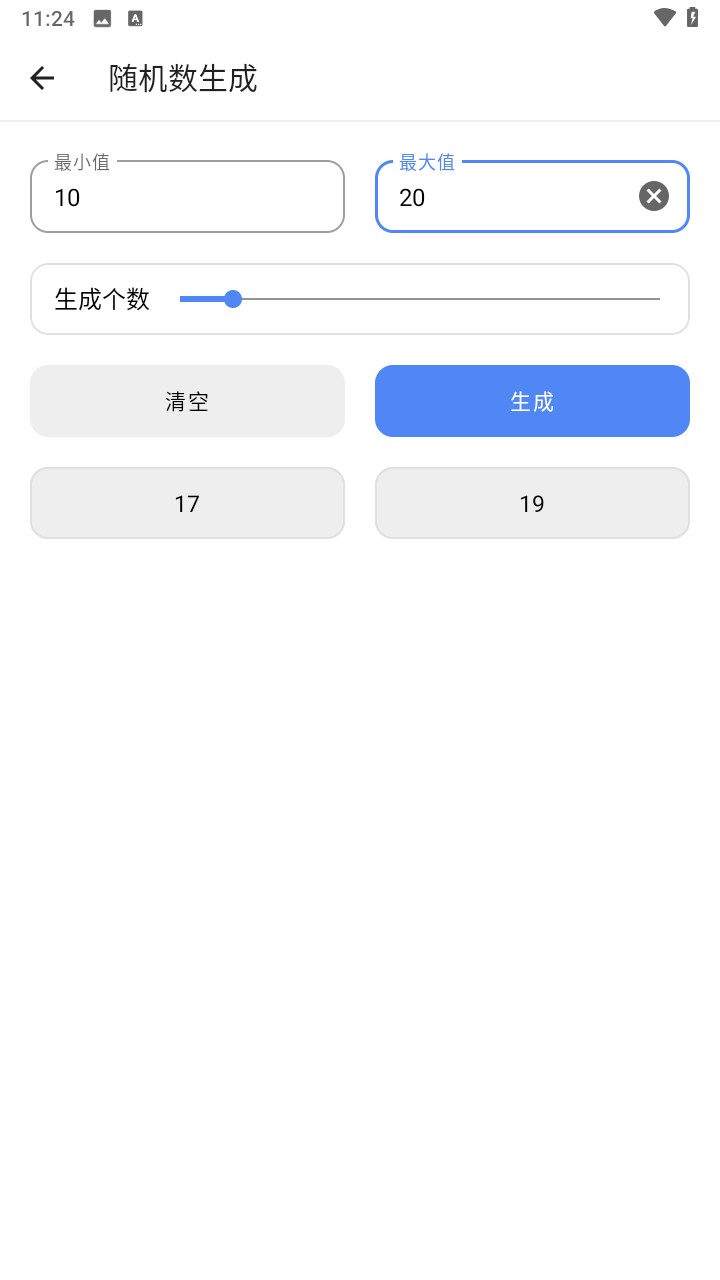Select the generated result 17
This screenshot has width=720, height=1280.
[187, 503]
